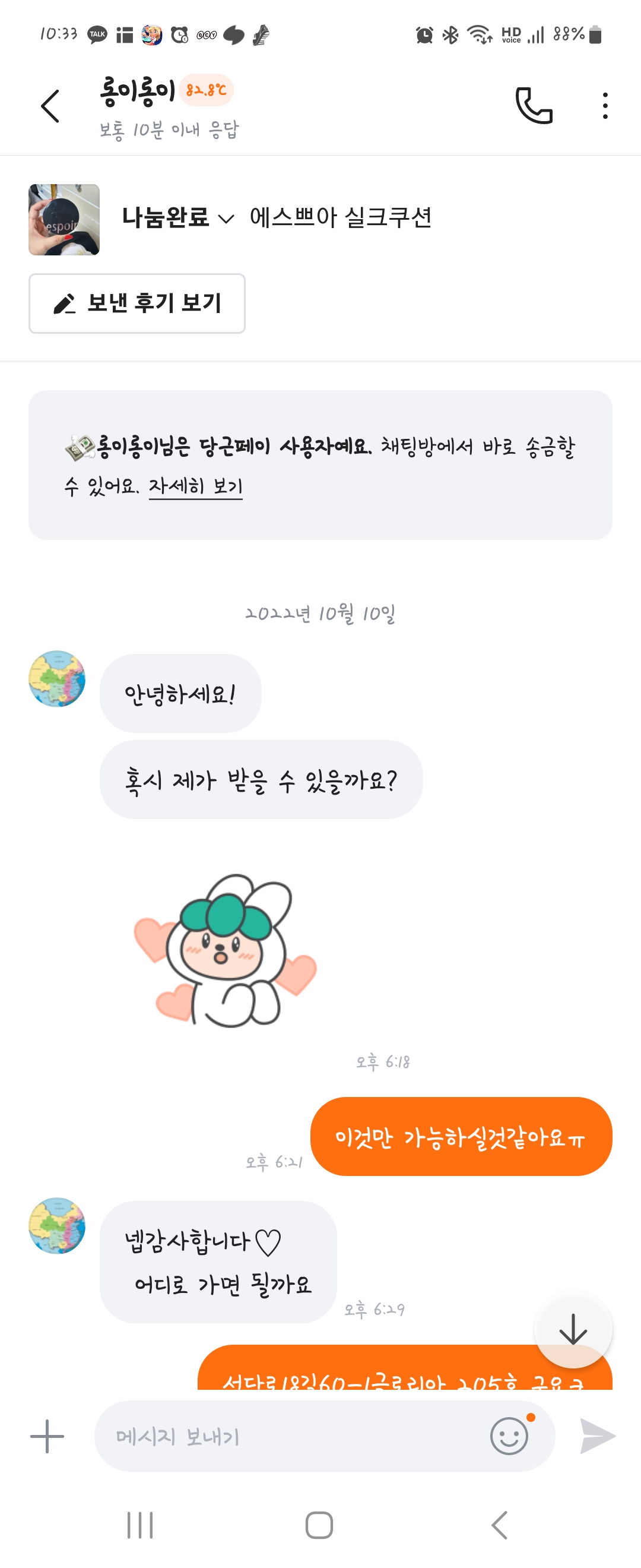641x1568 pixels.
Task: Jump to the latest message with the down arrow
Action: [x=573, y=1329]
